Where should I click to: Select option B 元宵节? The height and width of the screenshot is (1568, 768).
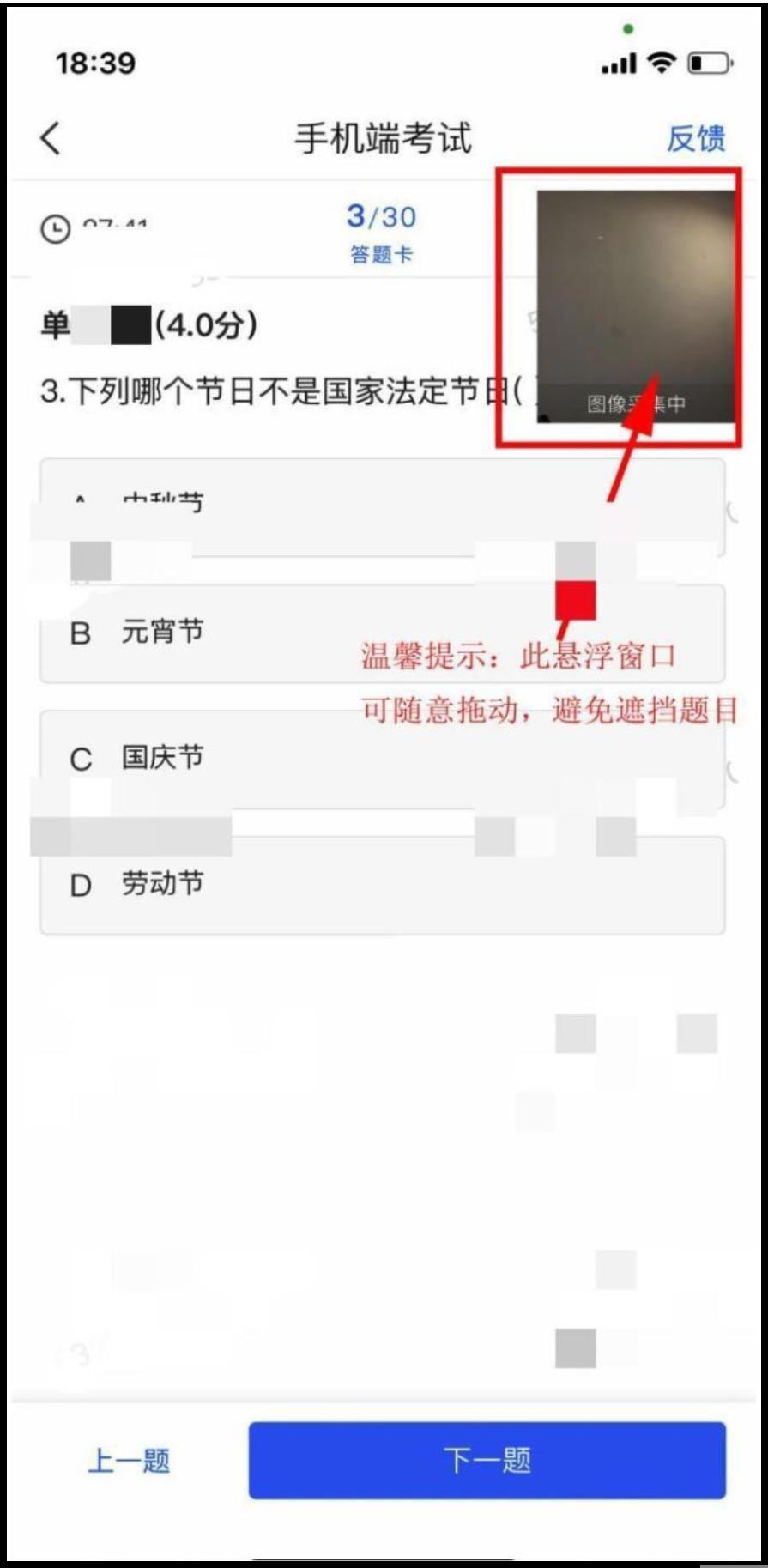pyautogui.click(x=163, y=633)
